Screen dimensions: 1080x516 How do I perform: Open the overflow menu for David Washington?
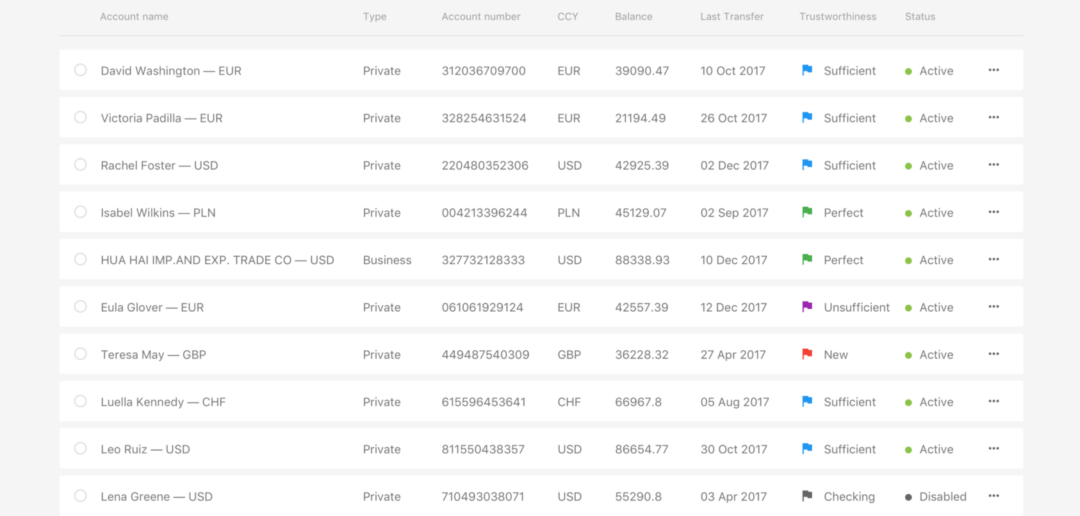pos(993,70)
